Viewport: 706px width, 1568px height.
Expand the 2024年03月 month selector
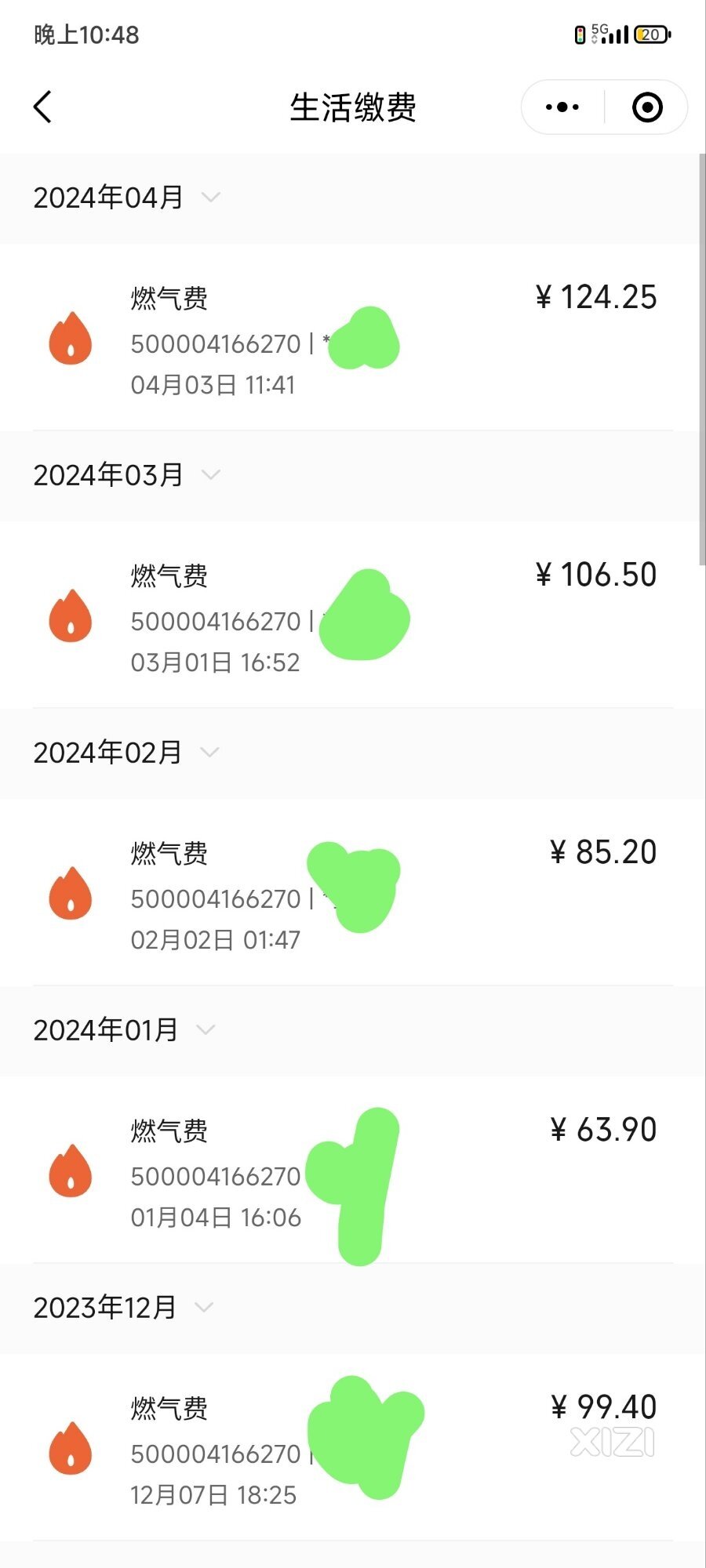point(126,474)
